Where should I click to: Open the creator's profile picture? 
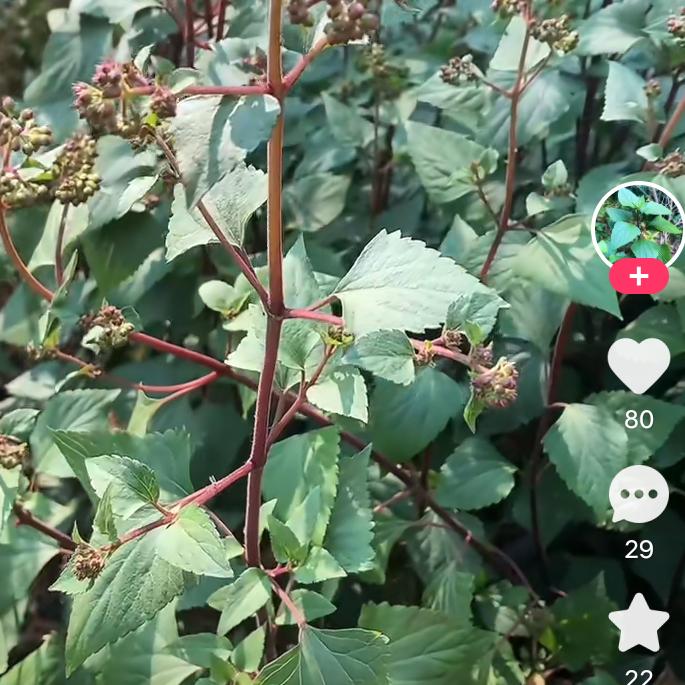(638, 224)
